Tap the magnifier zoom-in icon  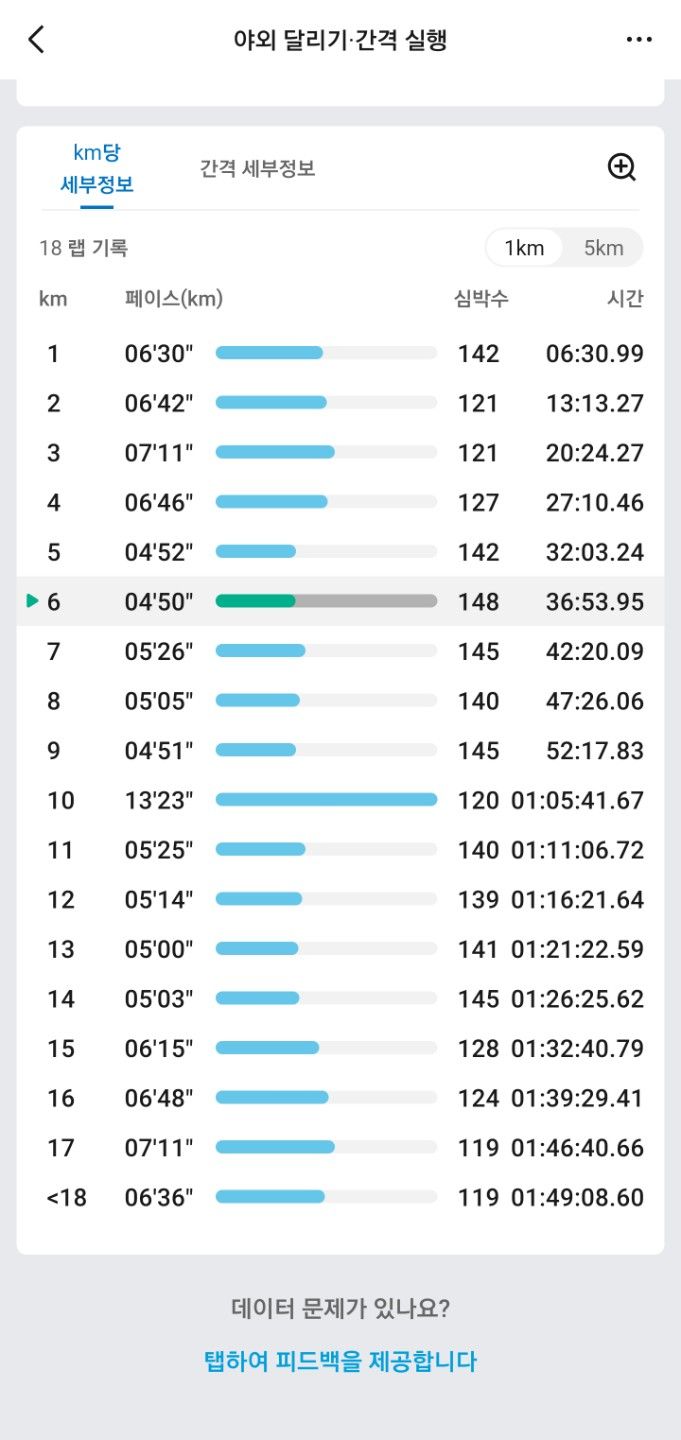pos(622,167)
